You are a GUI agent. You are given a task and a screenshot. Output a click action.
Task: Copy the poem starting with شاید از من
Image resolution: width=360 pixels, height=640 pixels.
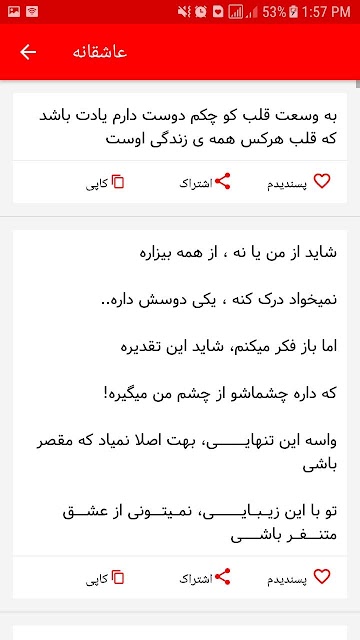coord(105,578)
